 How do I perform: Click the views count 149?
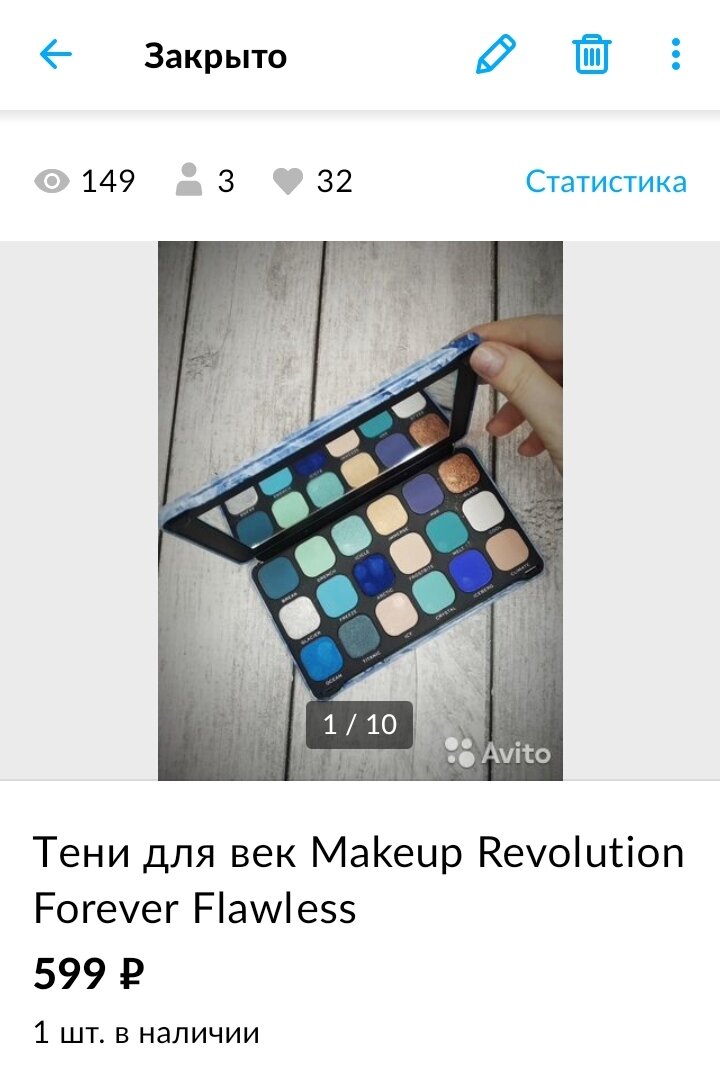click(108, 181)
